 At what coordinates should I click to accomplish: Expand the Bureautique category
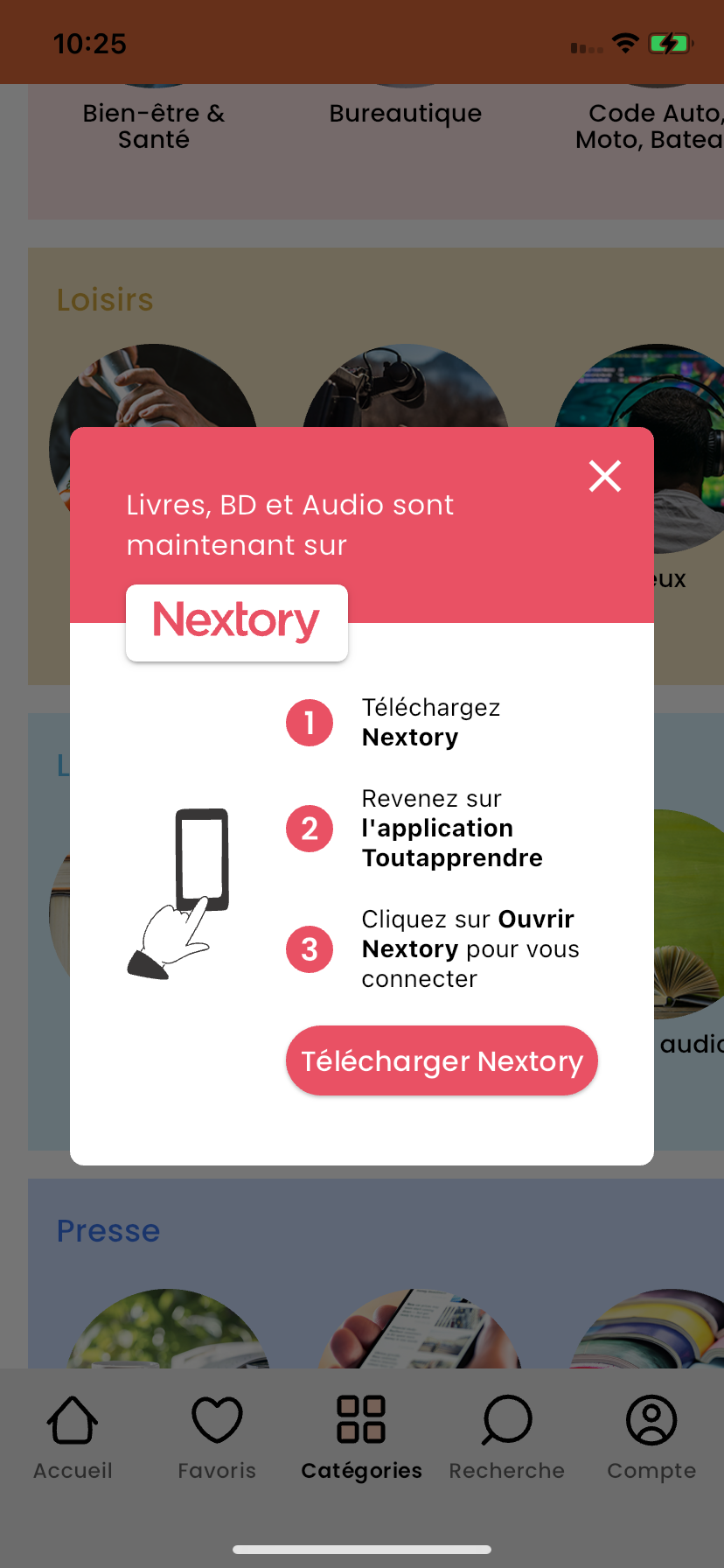click(x=405, y=113)
